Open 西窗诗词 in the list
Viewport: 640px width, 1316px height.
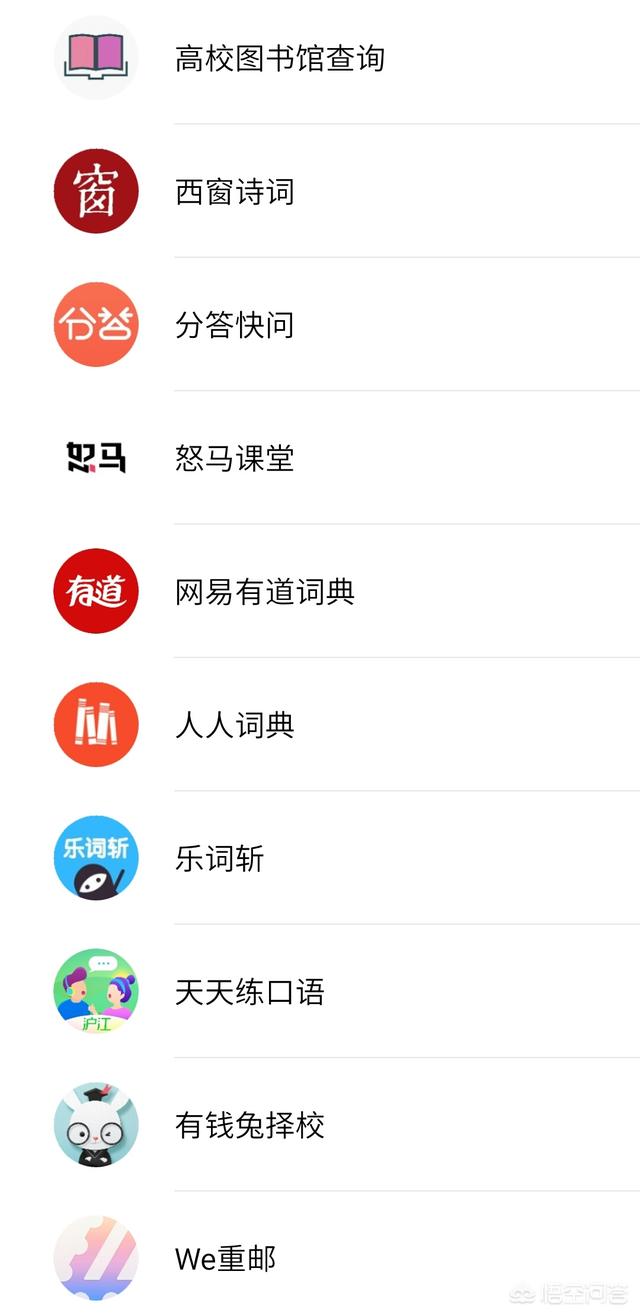(x=320, y=191)
